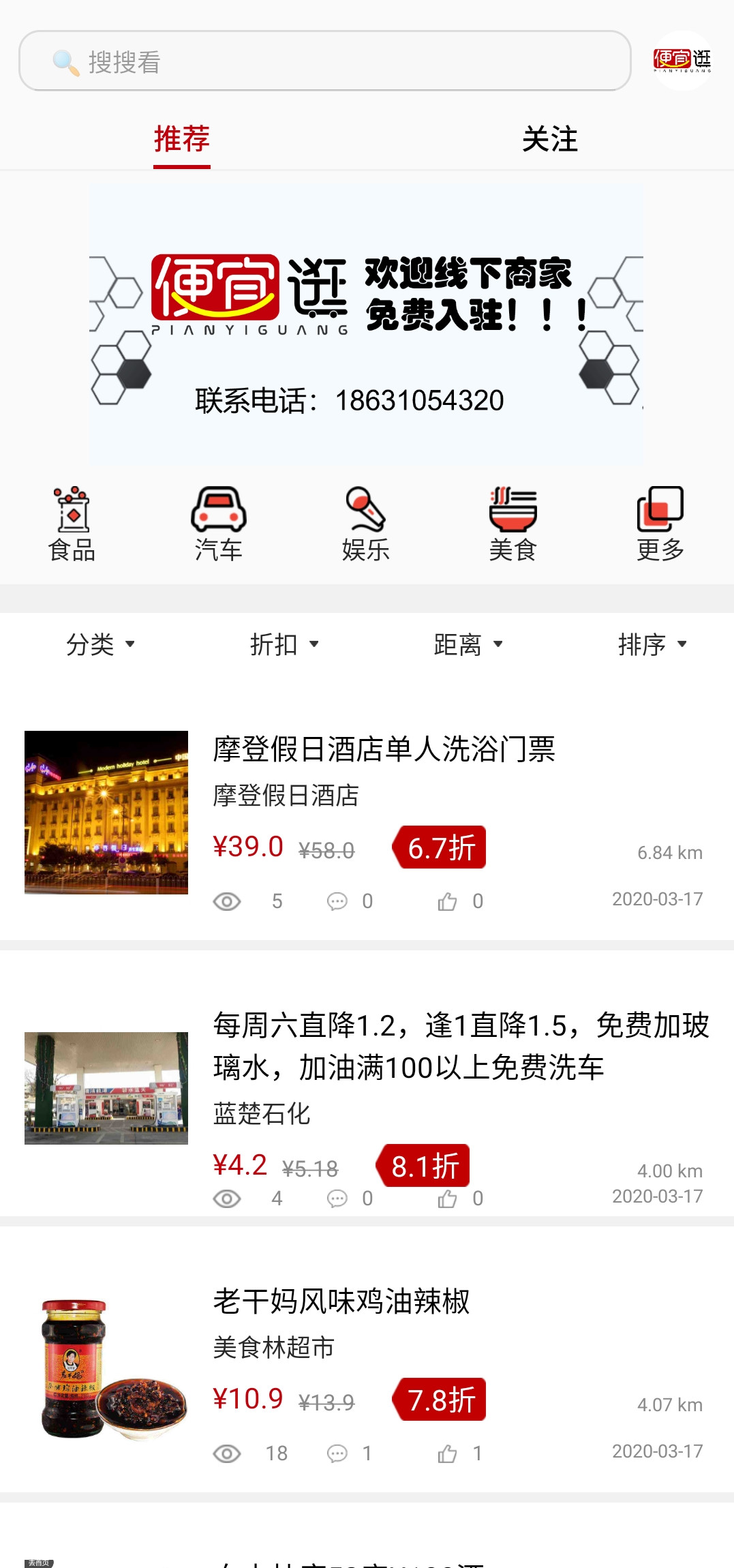Like the 老干妈风味鸡油辣椒 deal

pos(448,1454)
